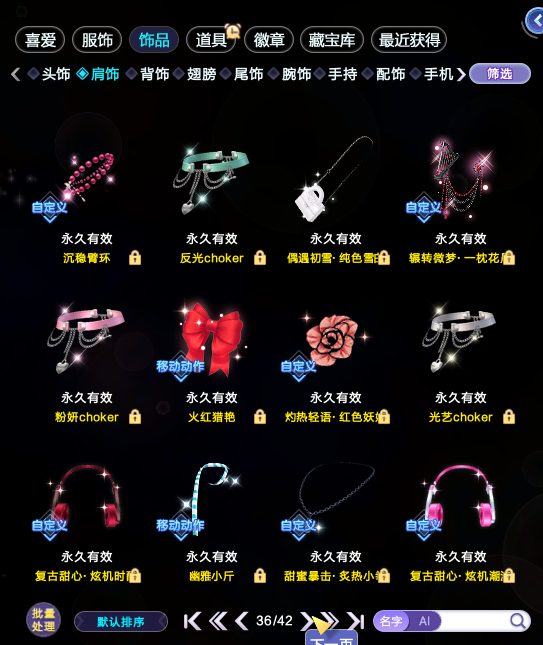The height and width of the screenshot is (645, 543).
Task: Switch to the 服饰 tab
Action: tap(97, 40)
